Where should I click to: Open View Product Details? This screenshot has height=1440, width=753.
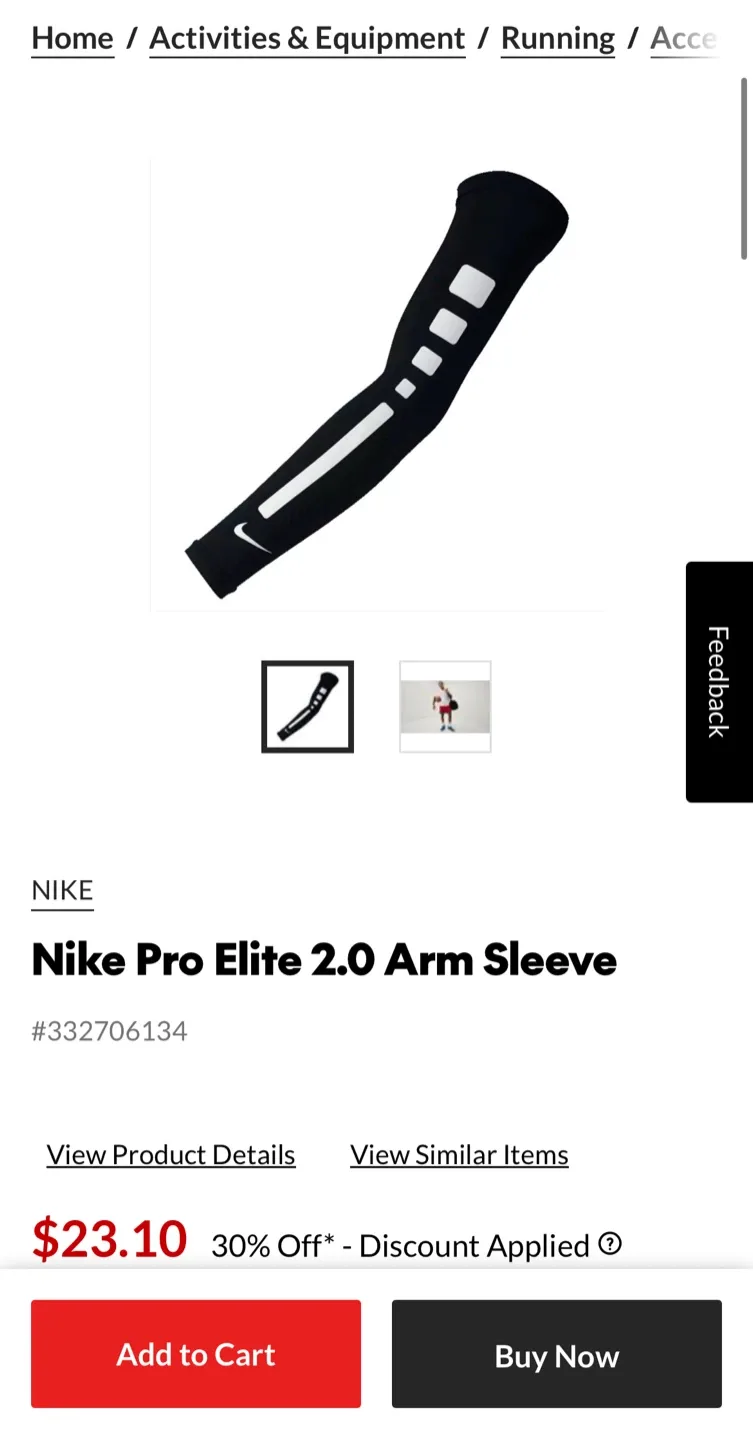point(170,1154)
